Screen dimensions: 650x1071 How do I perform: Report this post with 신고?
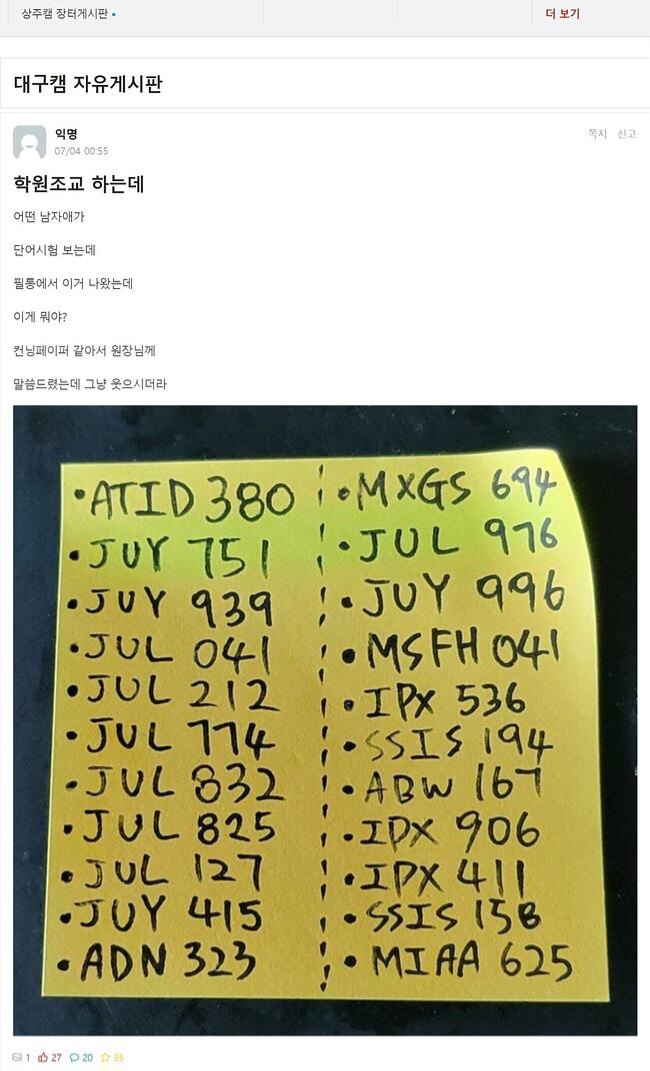[x=626, y=134]
